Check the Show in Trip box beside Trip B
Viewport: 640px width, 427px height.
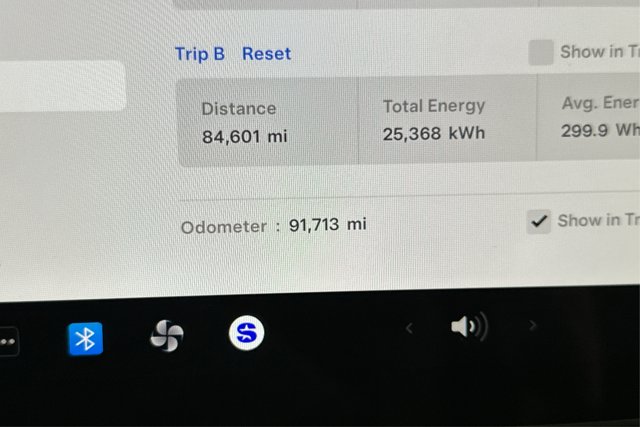(x=541, y=53)
